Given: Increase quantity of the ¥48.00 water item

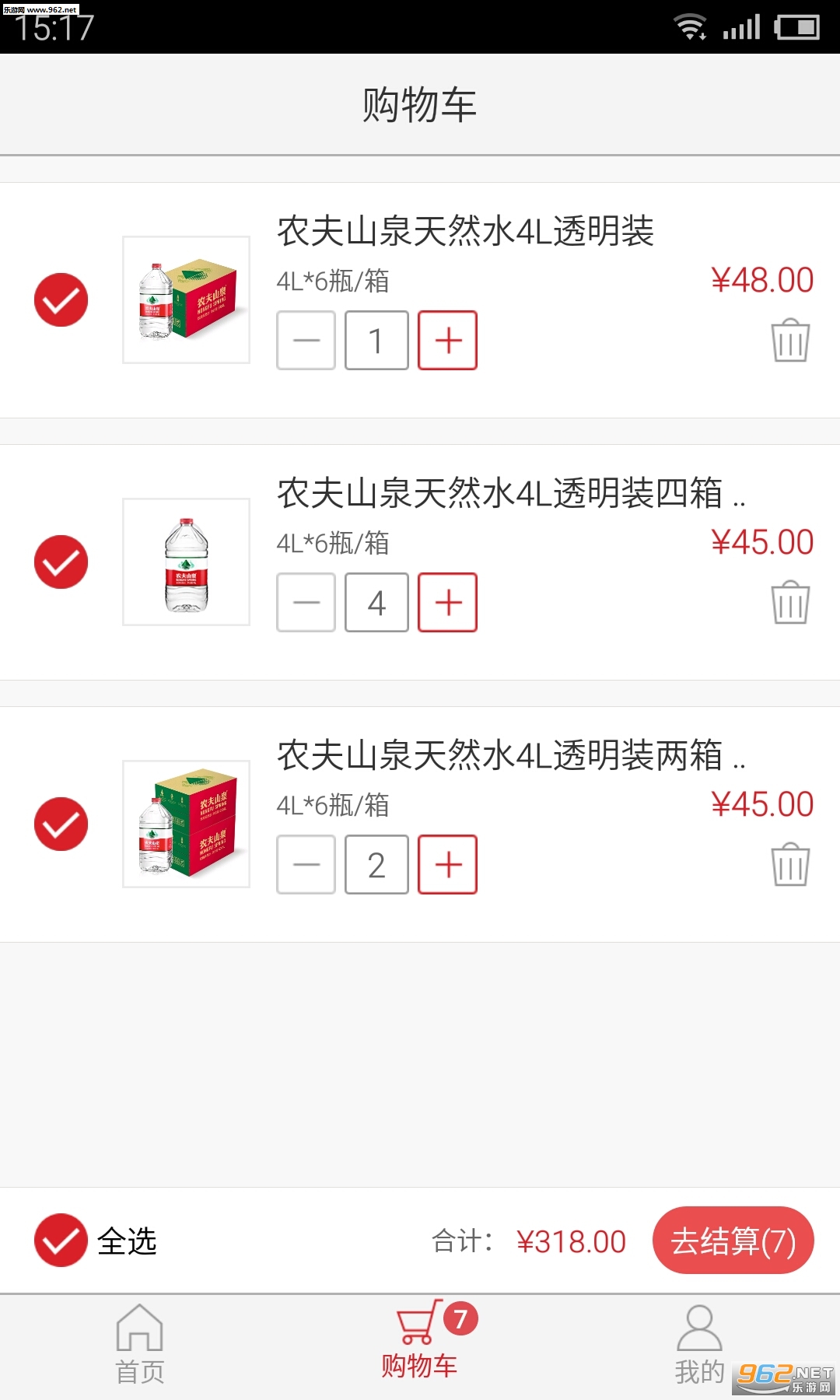Looking at the screenshot, I should (x=447, y=341).
